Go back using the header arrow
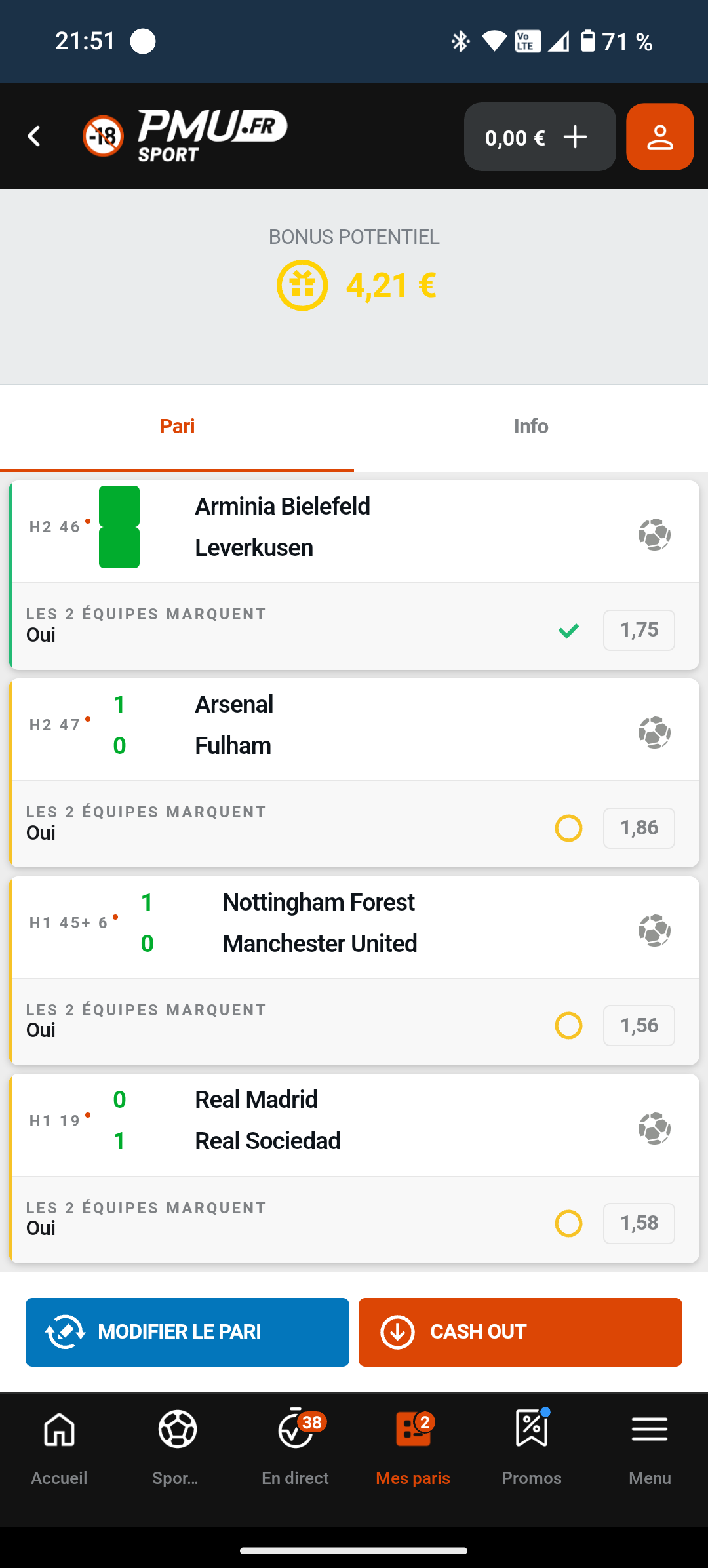 pyautogui.click(x=34, y=136)
